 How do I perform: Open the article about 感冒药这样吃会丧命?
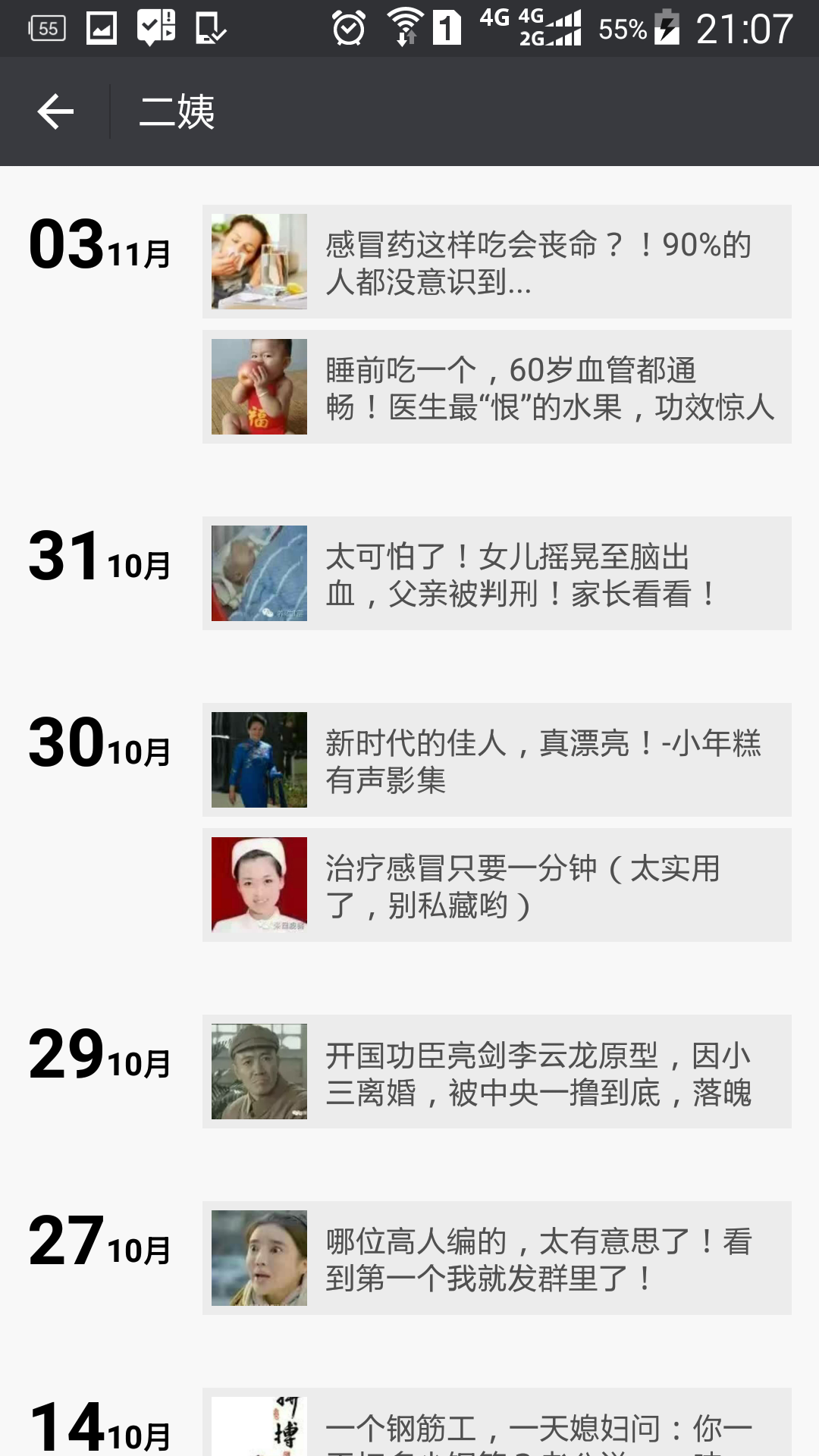[x=497, y=262]
